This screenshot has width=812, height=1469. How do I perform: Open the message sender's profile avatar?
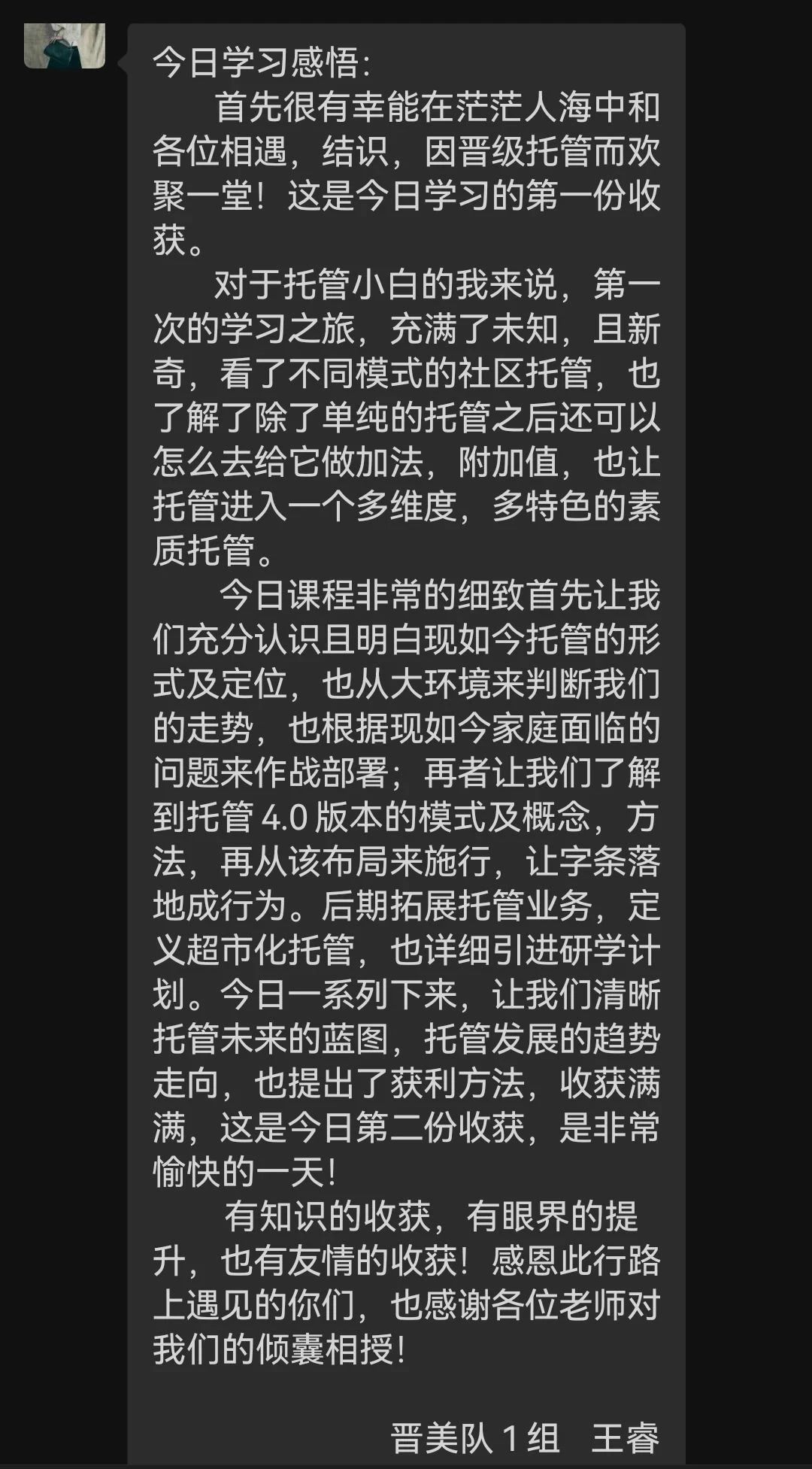click(65, 46)
